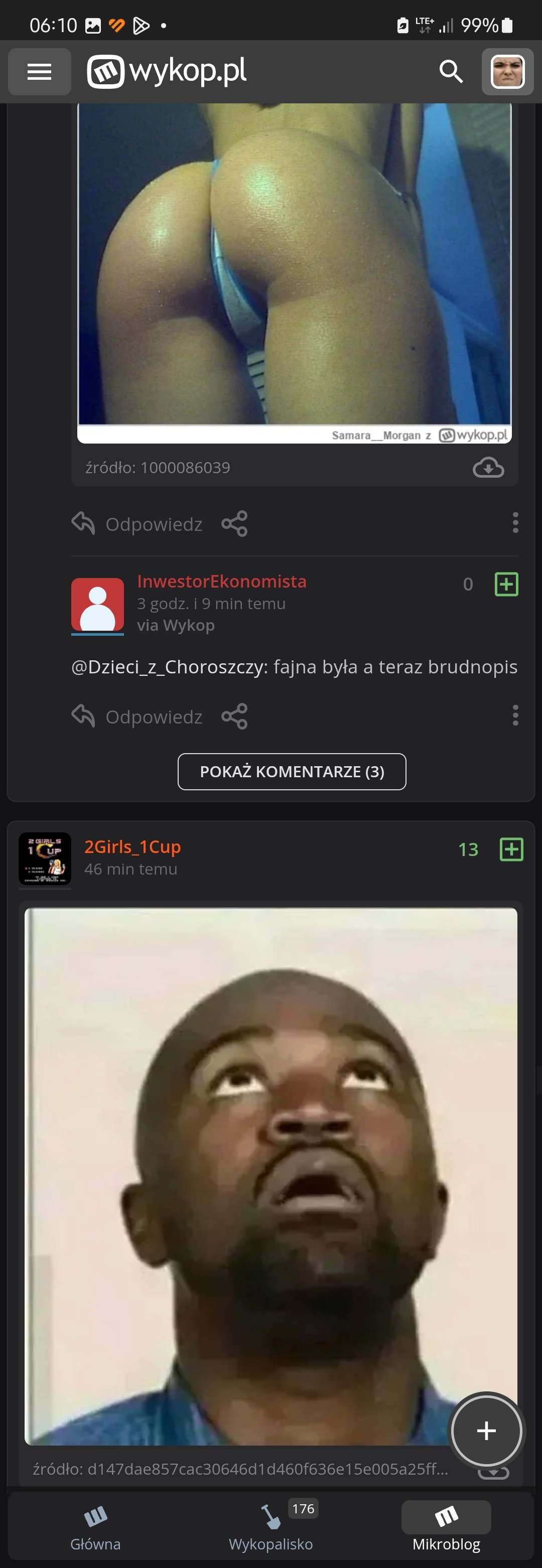The image size is (542, 1568).
Task: Upvote the post by 2Girls_1Cup
Action: (511, 849)
